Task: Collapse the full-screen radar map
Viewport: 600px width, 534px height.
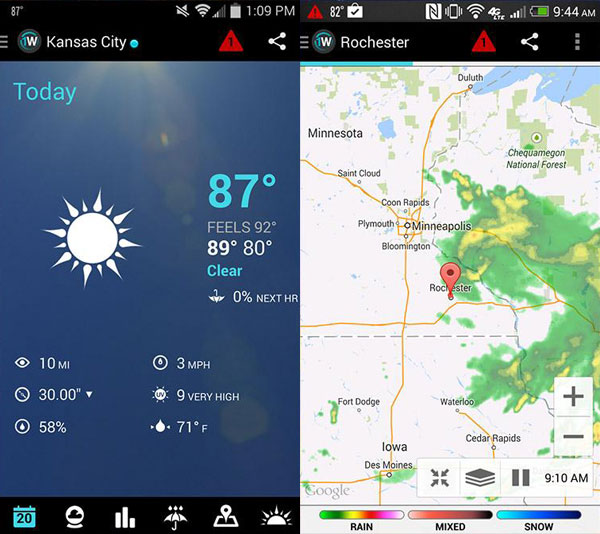Action: [x=440, y=477]
